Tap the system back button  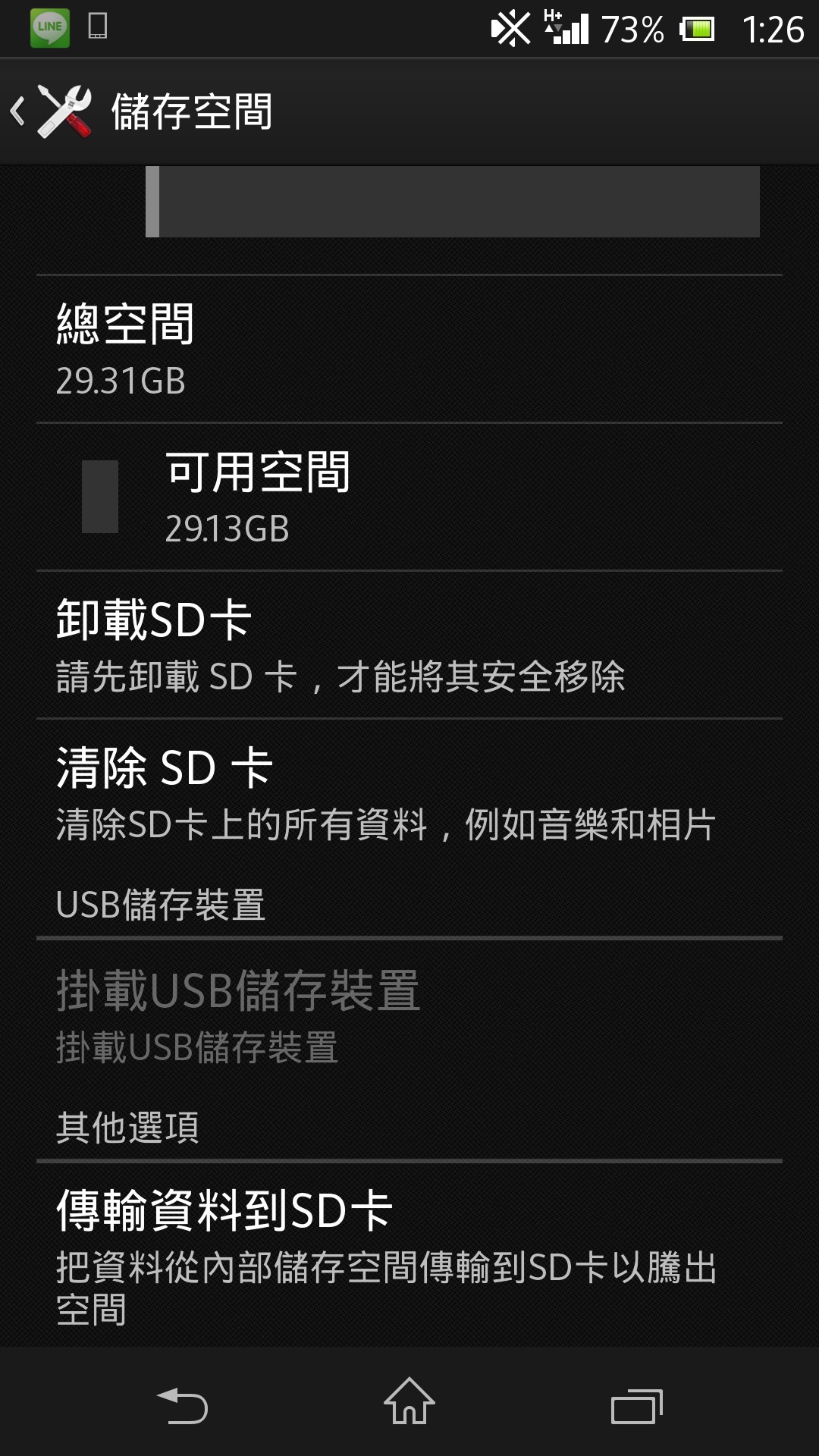(x=182, y=1404)
